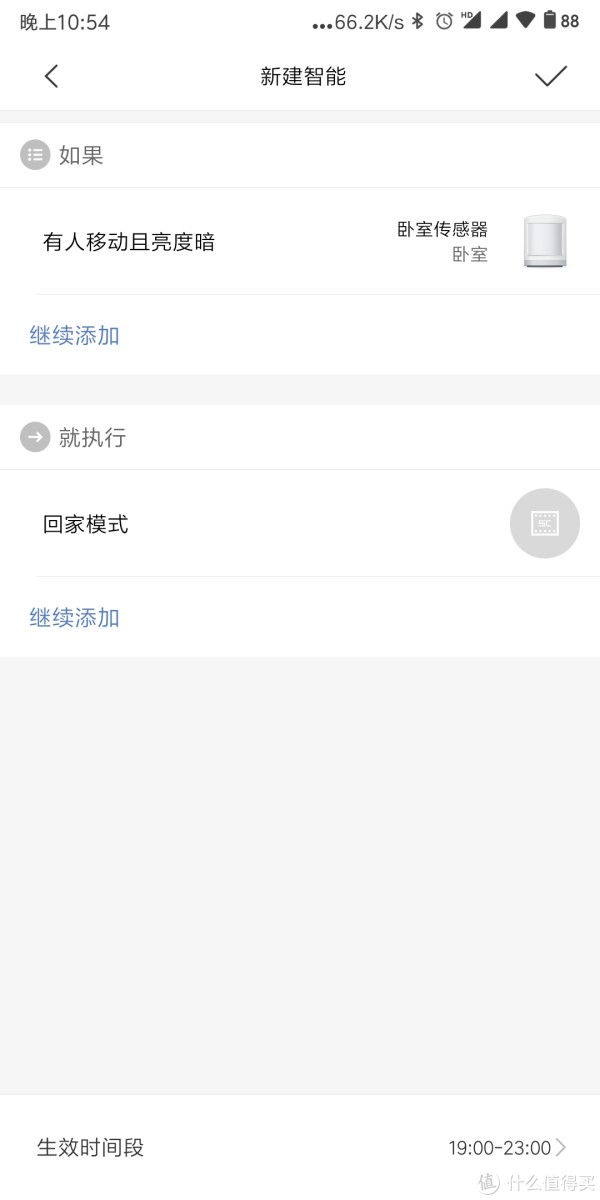Image resolution: width=600 pixels, height=1200 pixels.
Task: Confirm the new automation with the checkmark
Action: point(550,76)
